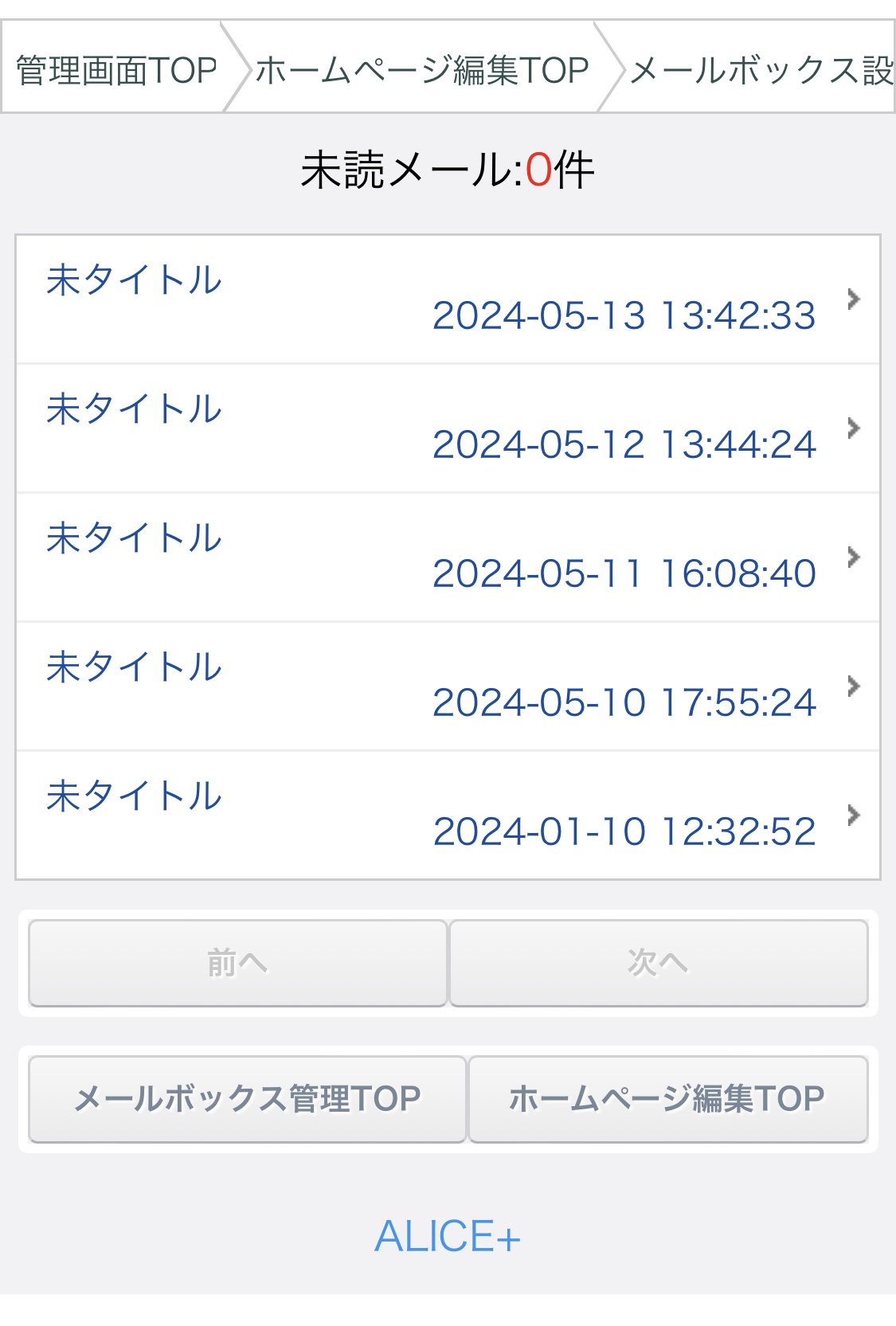Go to 管理画面TOP breadcrumb

116,70
